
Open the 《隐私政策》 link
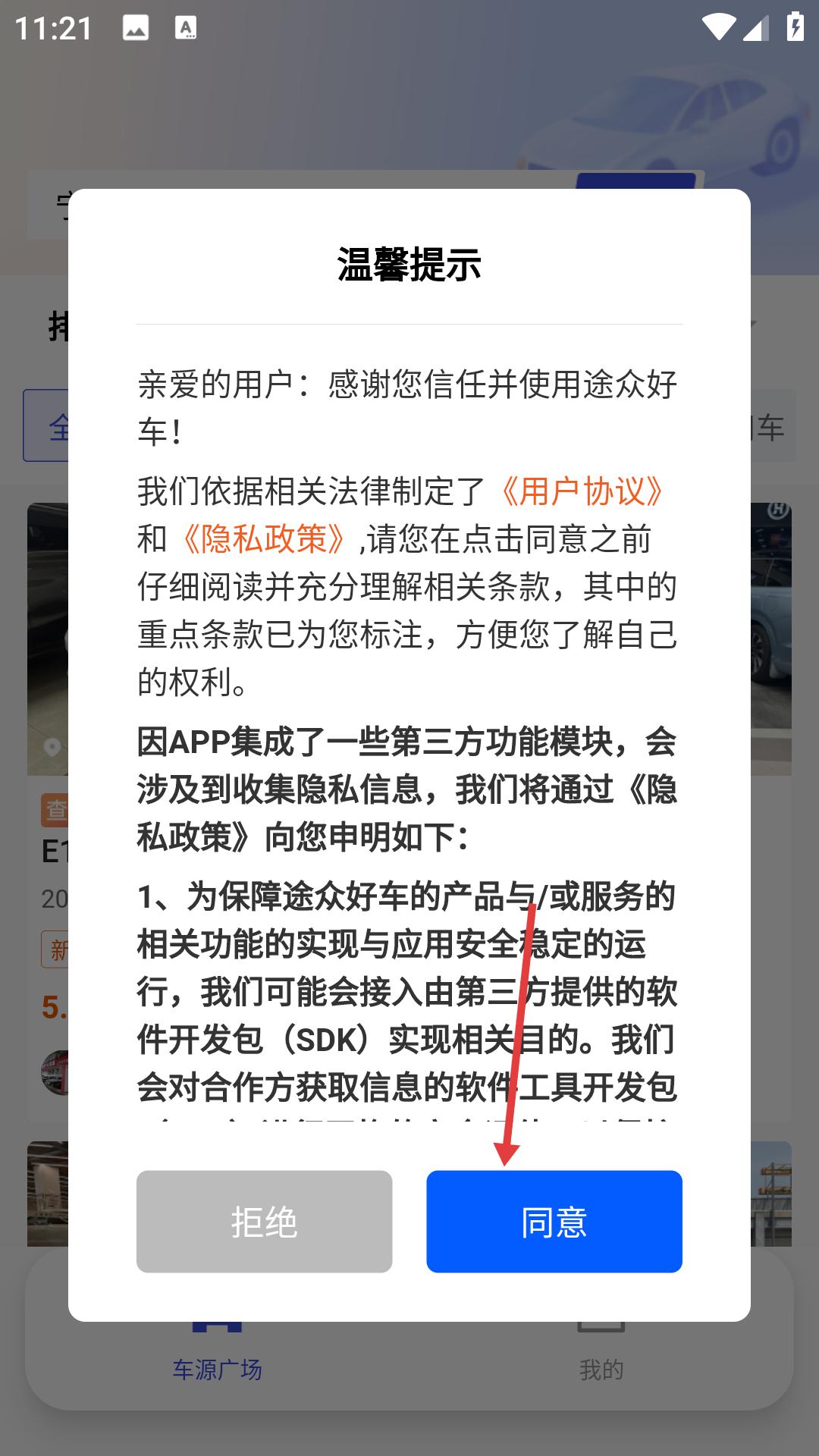point(263,539)
